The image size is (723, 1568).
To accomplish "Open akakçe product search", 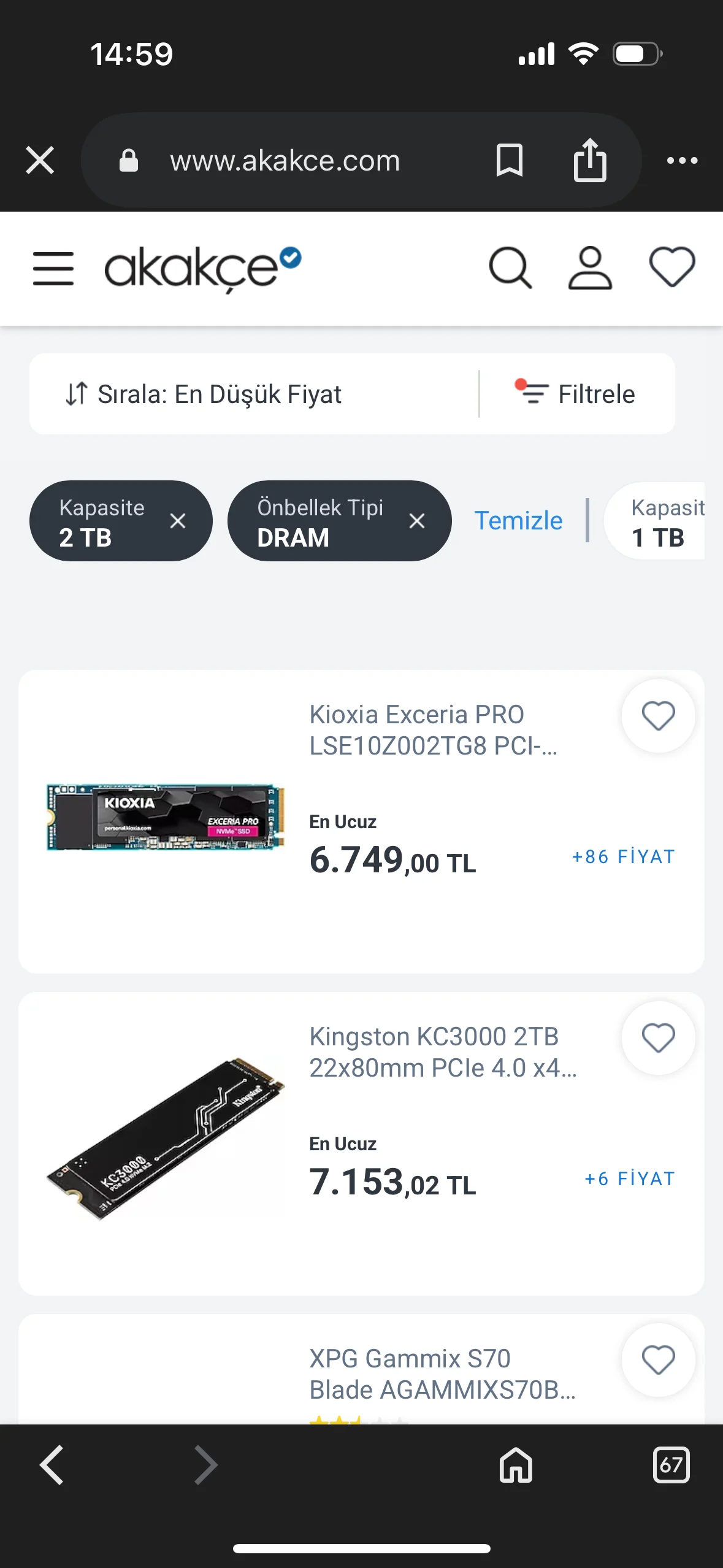I will (x=510, y=269).
